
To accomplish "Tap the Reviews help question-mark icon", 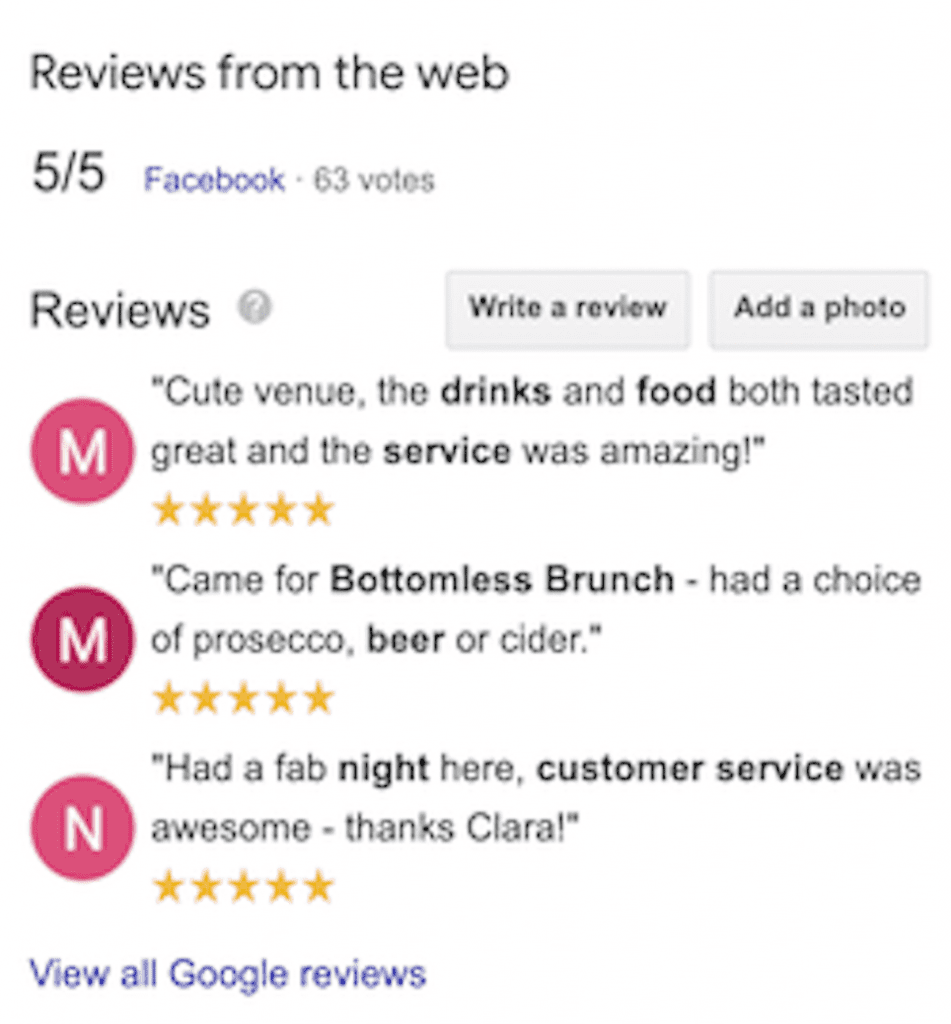I will point(255,308).
